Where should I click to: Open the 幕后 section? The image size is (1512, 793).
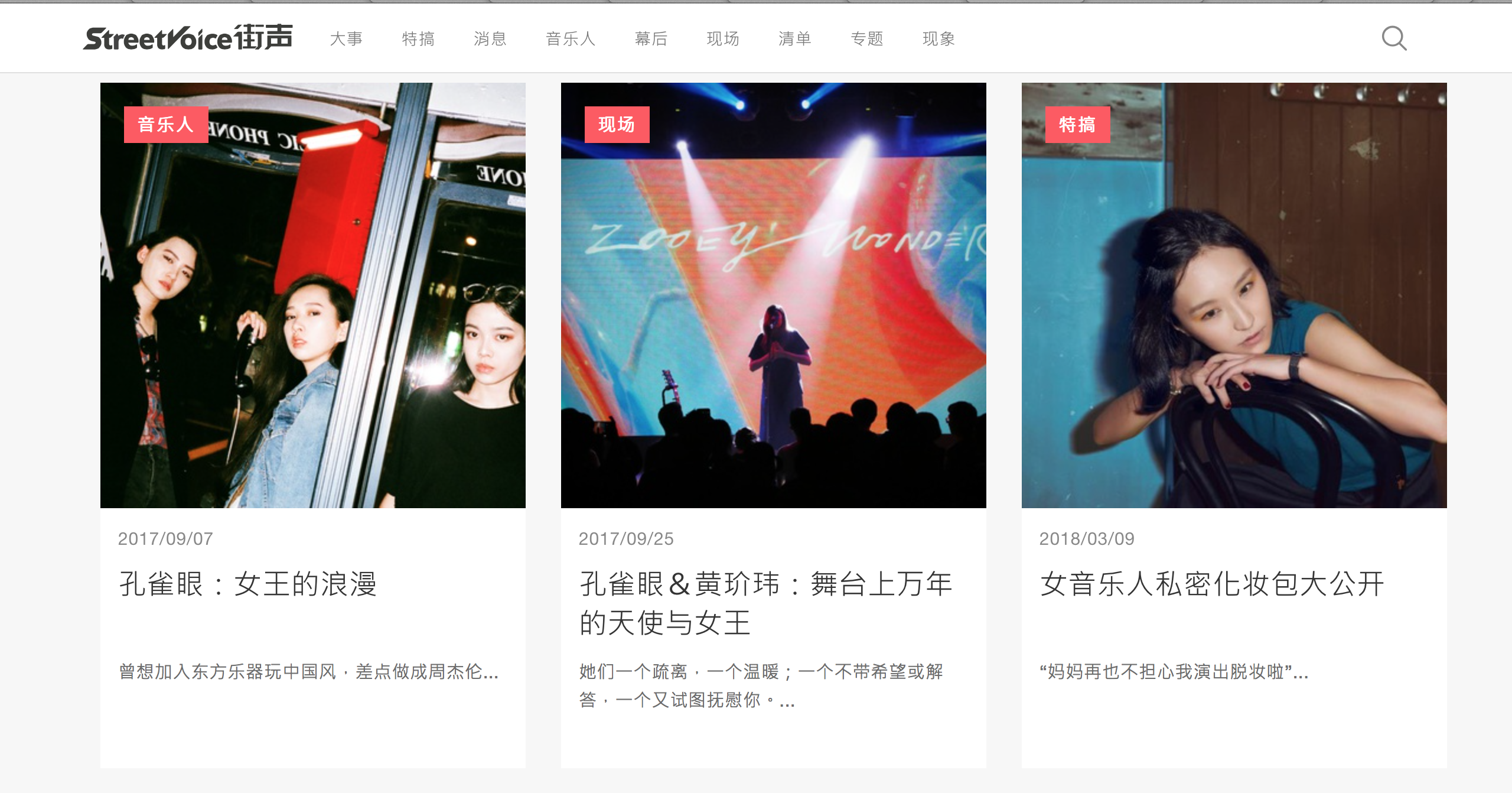[651, 39]
